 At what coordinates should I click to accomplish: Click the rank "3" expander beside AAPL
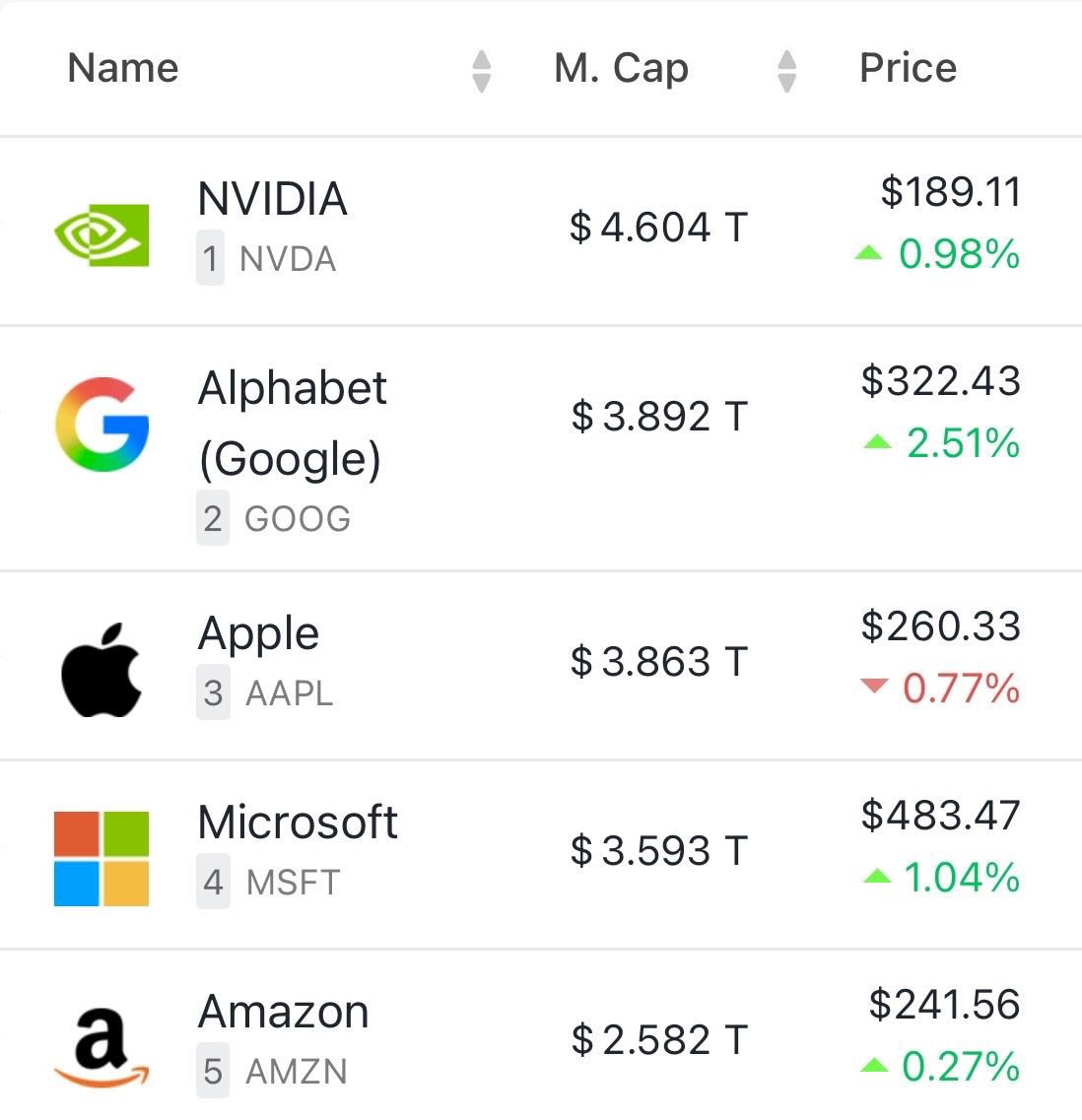click(213, 693)
